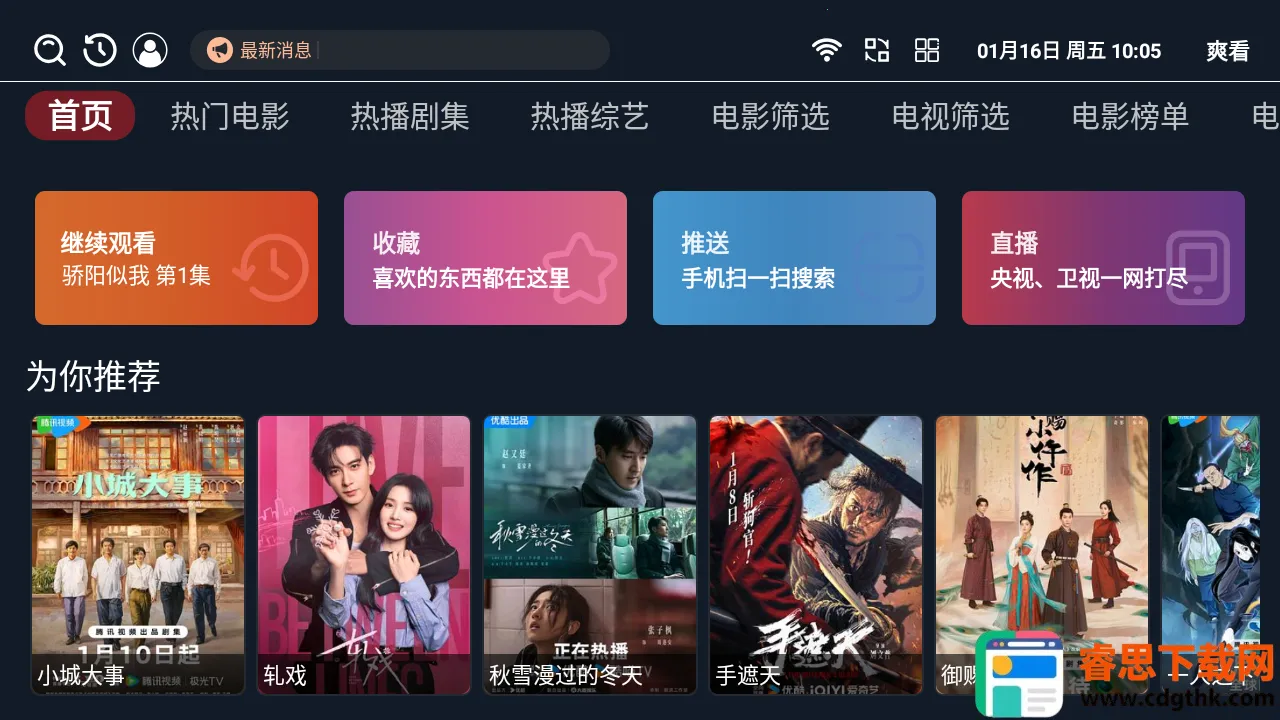Open the 收藏 favorites card
This screenshot has width=1280, height=720.
485,258
